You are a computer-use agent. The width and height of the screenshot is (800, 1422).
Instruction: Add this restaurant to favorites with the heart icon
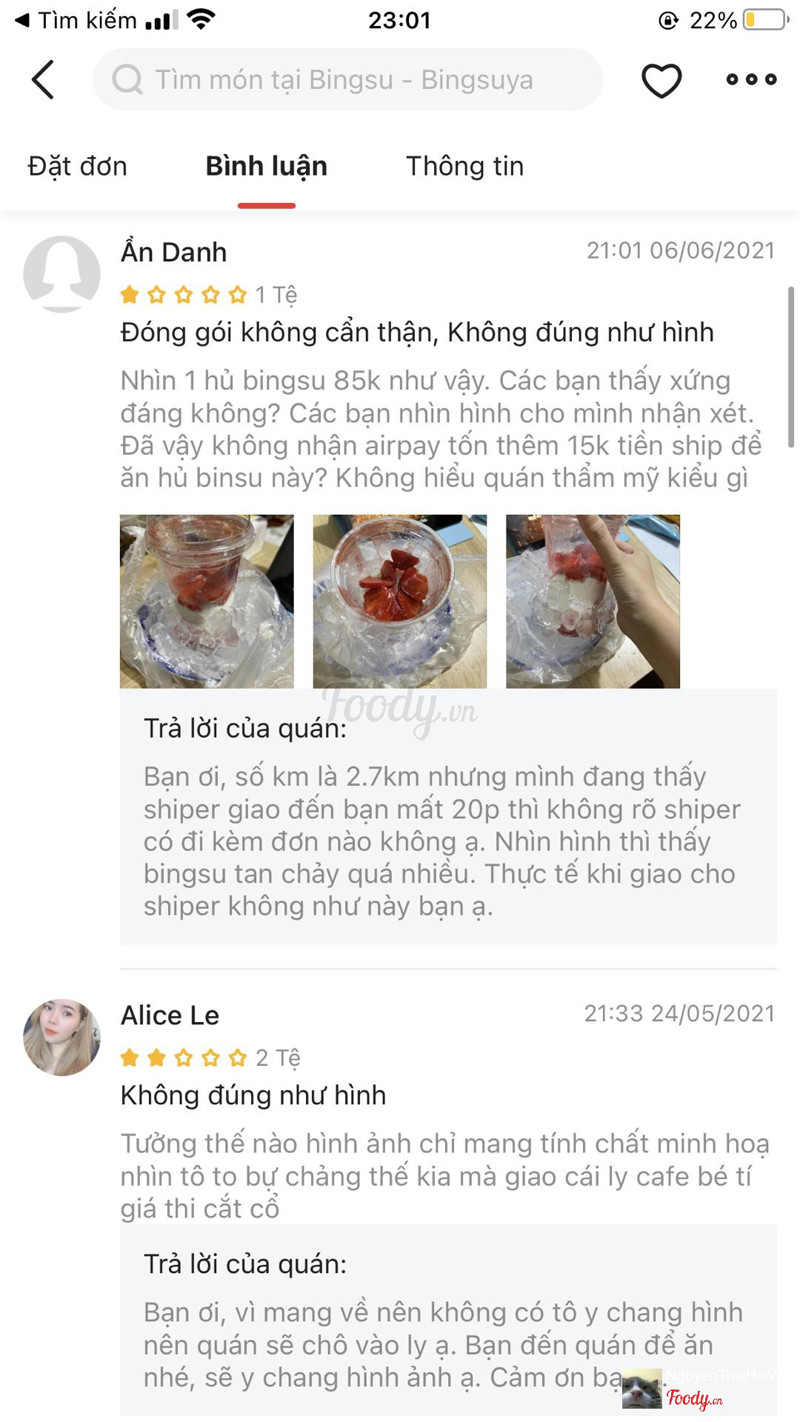661,80
